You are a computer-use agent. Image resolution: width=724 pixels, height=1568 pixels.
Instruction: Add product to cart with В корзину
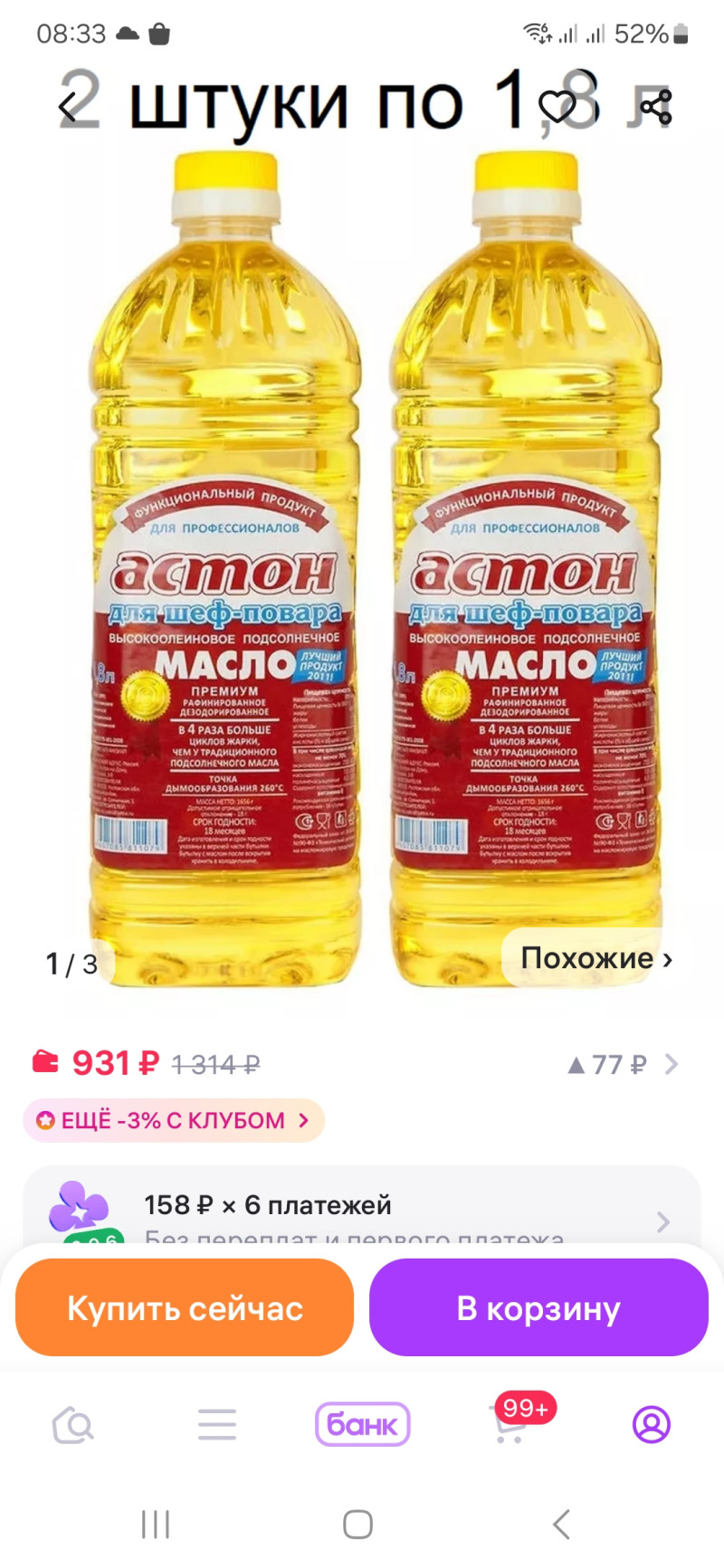538,1308
